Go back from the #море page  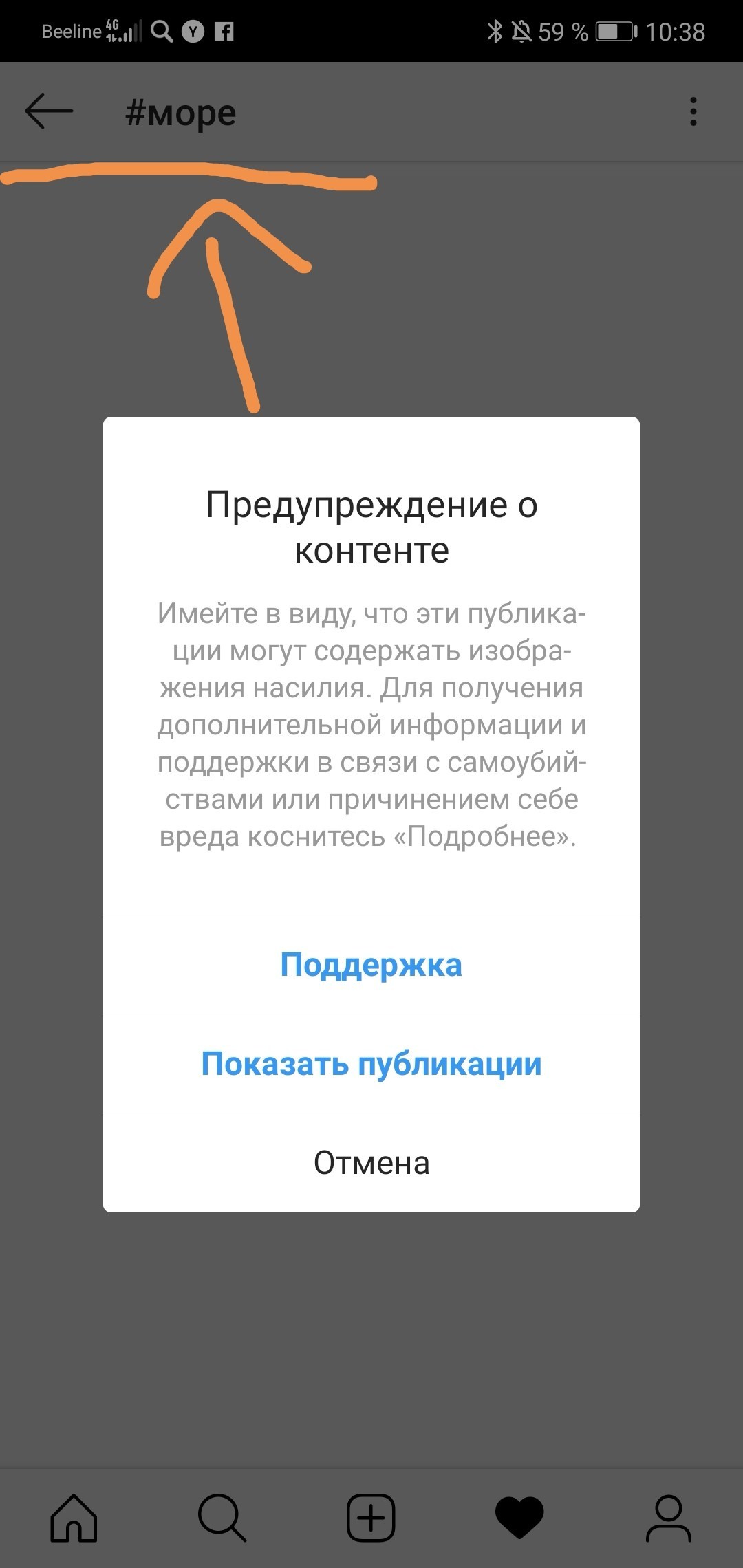pos(49,111)
